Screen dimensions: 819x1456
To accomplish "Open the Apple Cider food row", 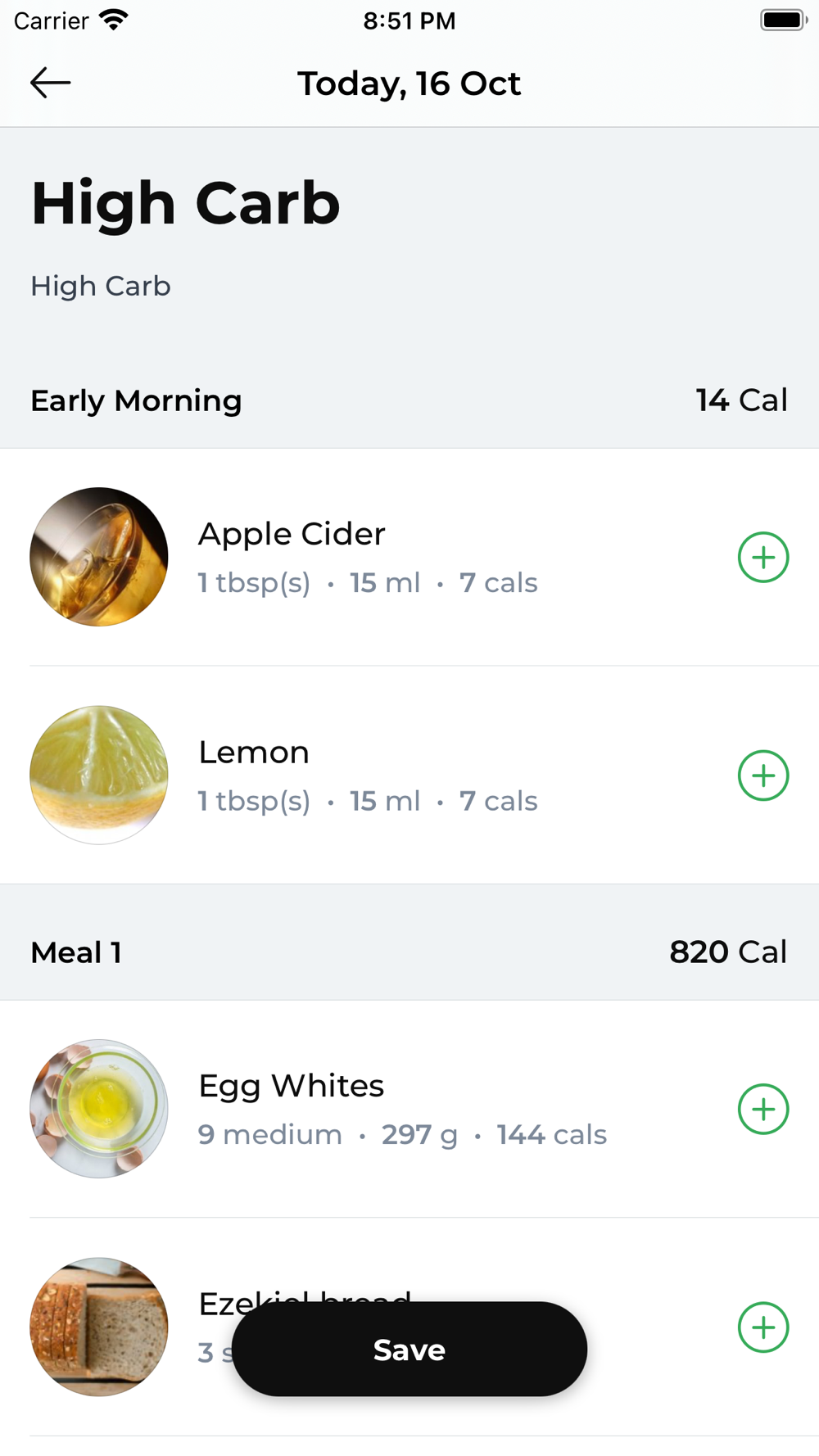I will (409, 557).
